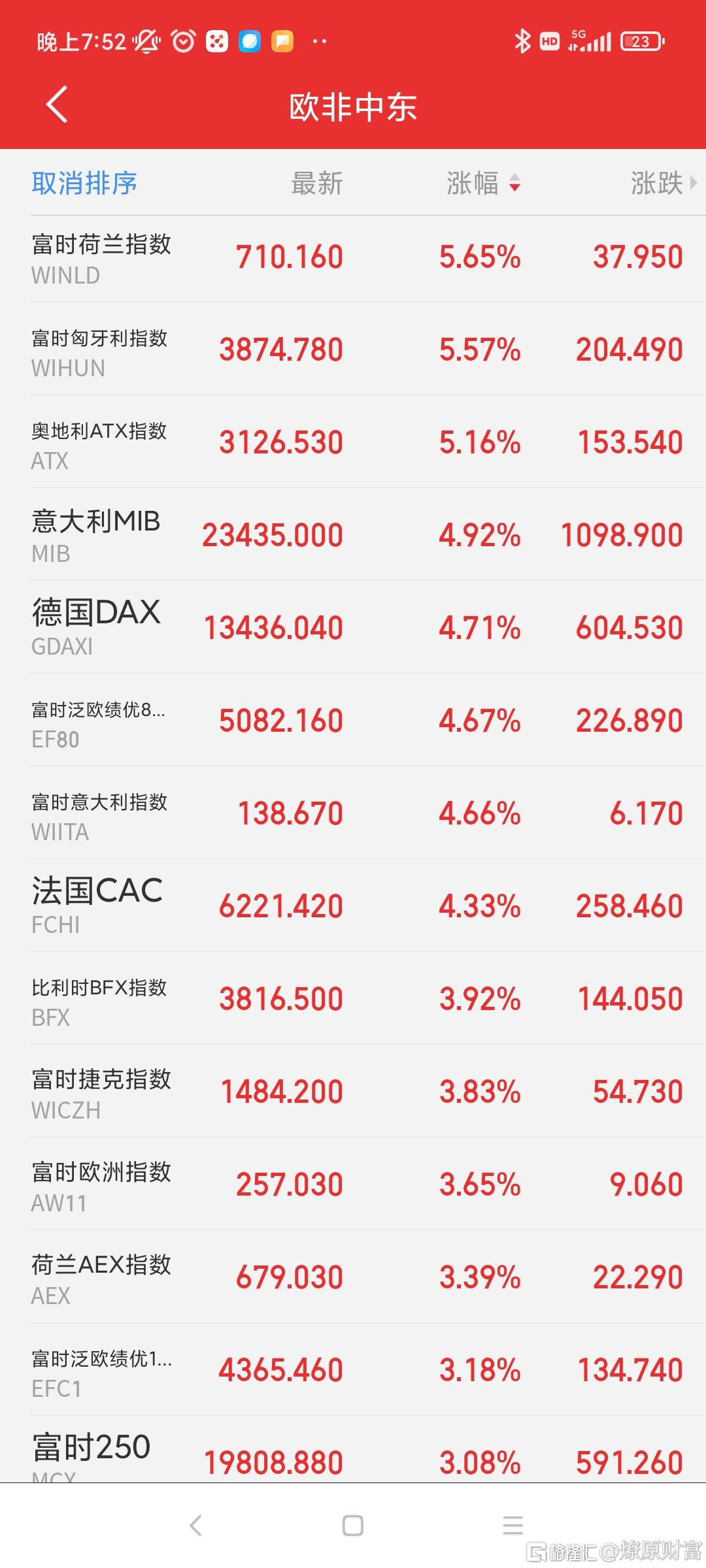This screenshot has height=1568, width=706.
Task: Open the EF80 index row
Action: point(353,720)
